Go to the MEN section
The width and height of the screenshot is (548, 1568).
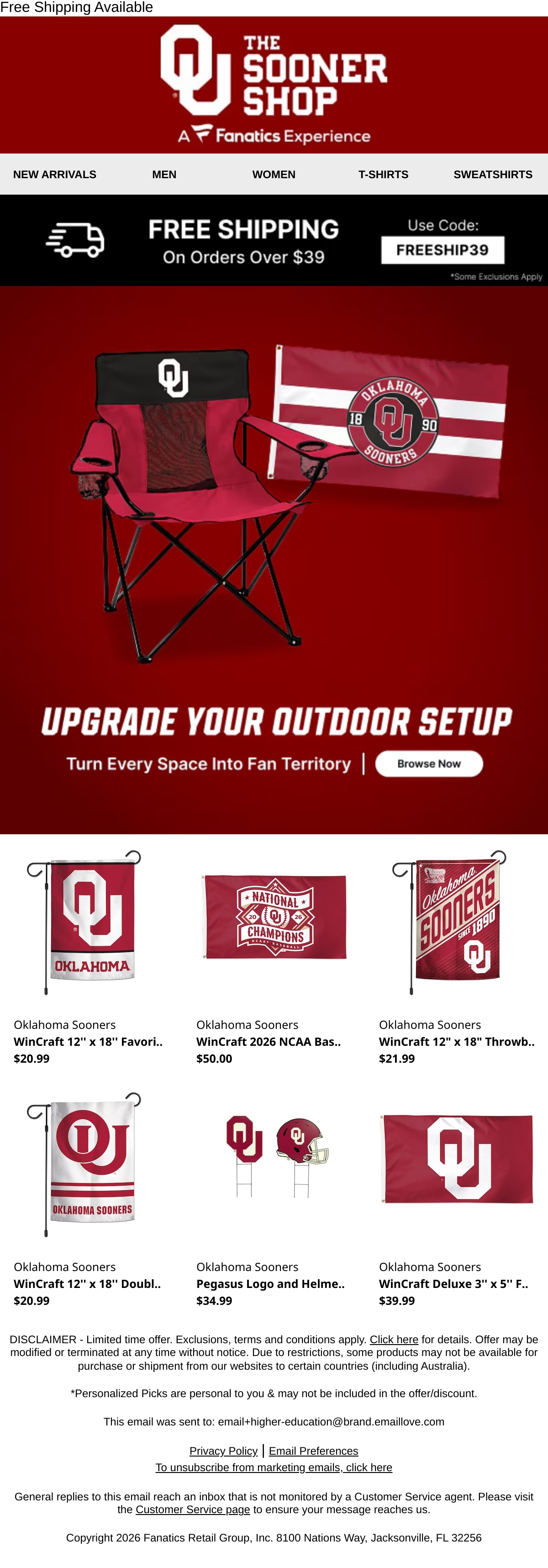point(164,174)
